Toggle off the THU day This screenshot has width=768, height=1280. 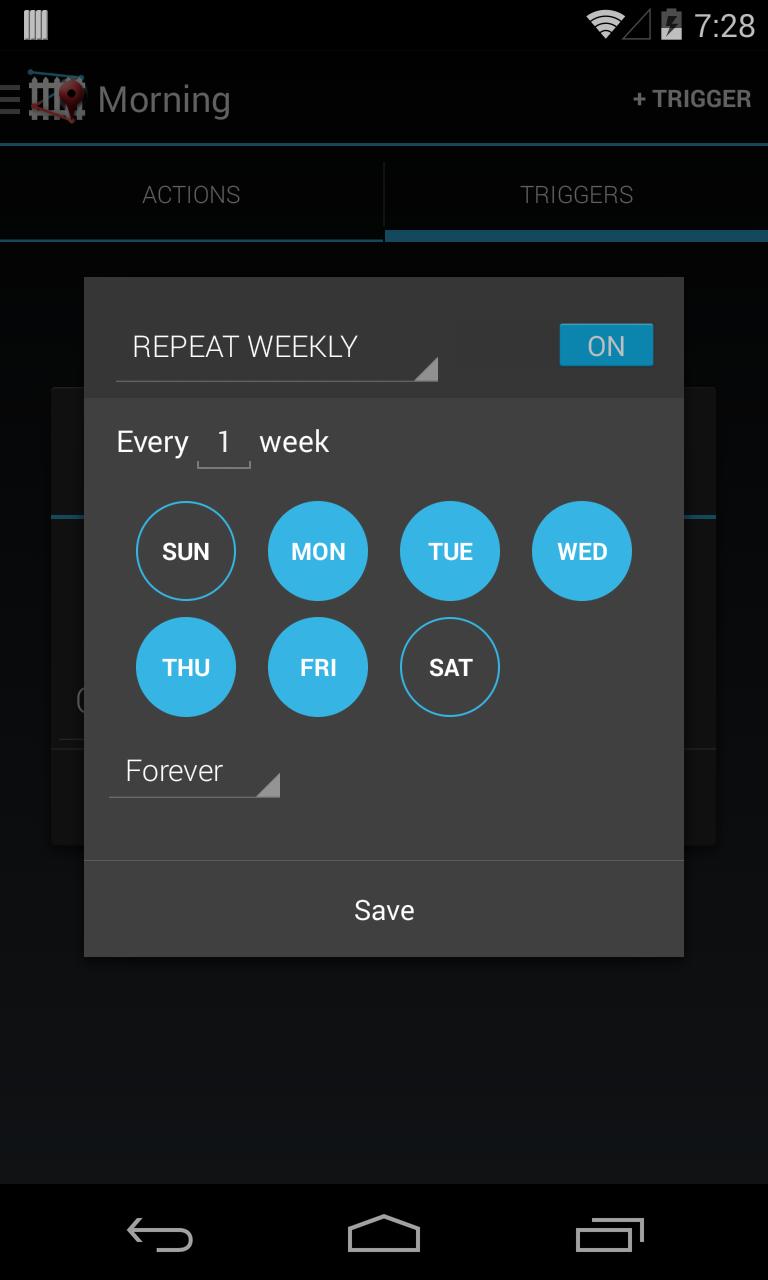click(x=186, y=667)
